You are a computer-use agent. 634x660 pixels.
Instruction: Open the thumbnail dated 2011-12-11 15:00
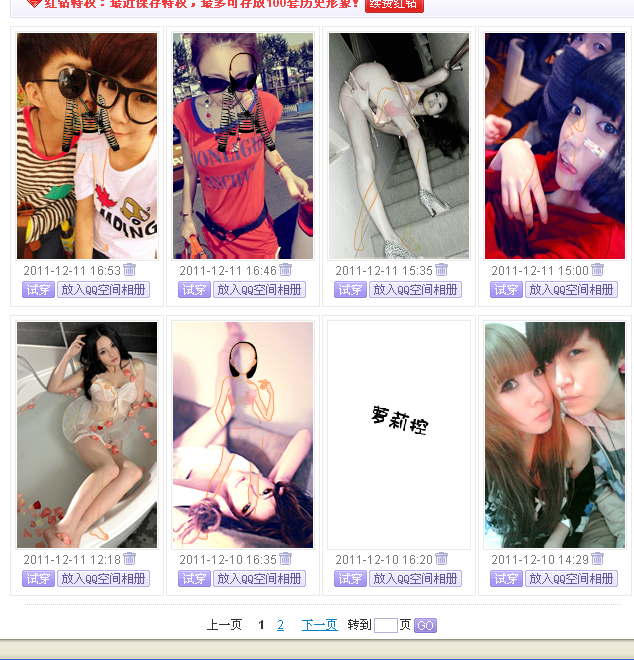tap(555, 146)
